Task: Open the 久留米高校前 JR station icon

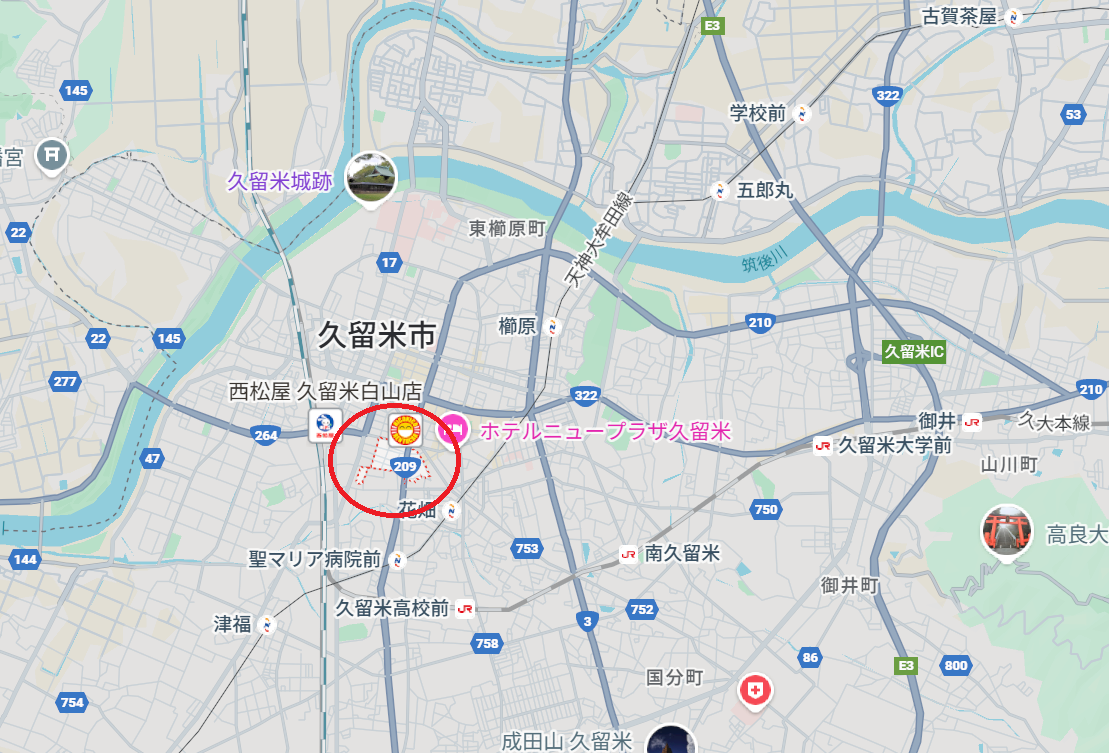Action: click(x=465, y=607)
